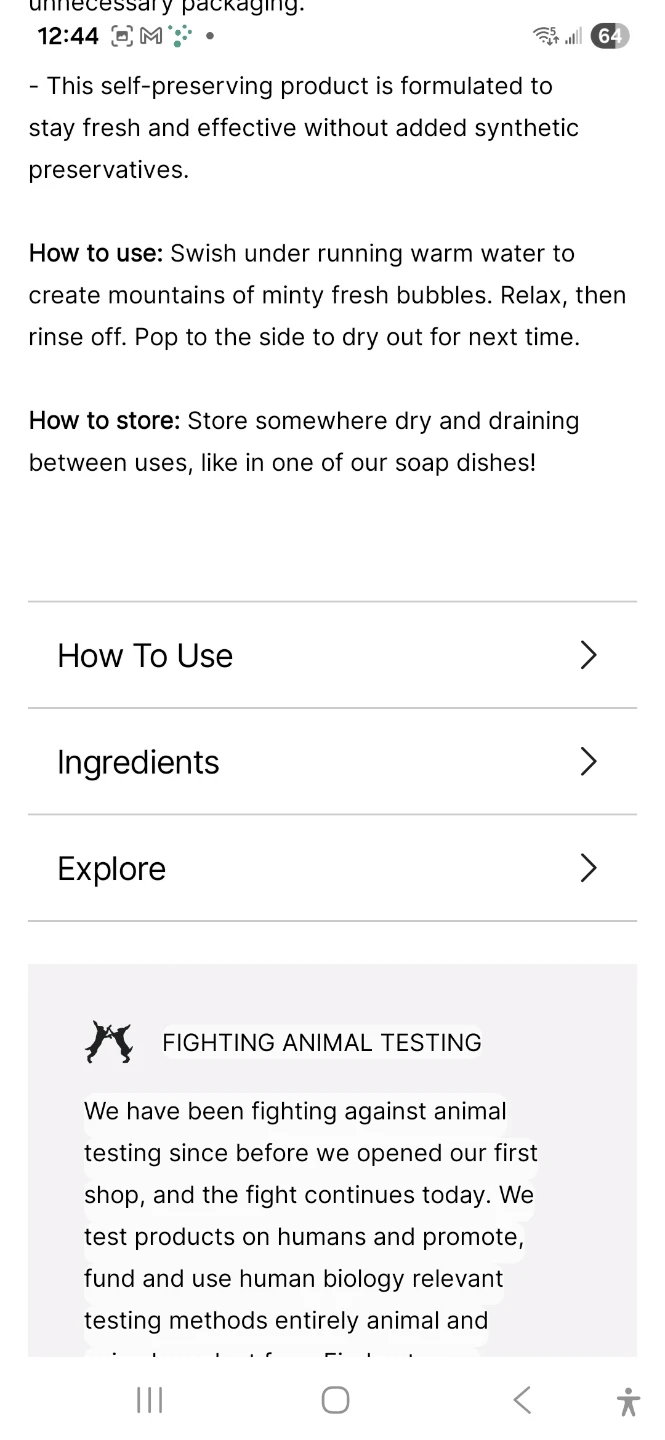Go back with the system back button
665x1440 pixels.
click(522, 1400)
